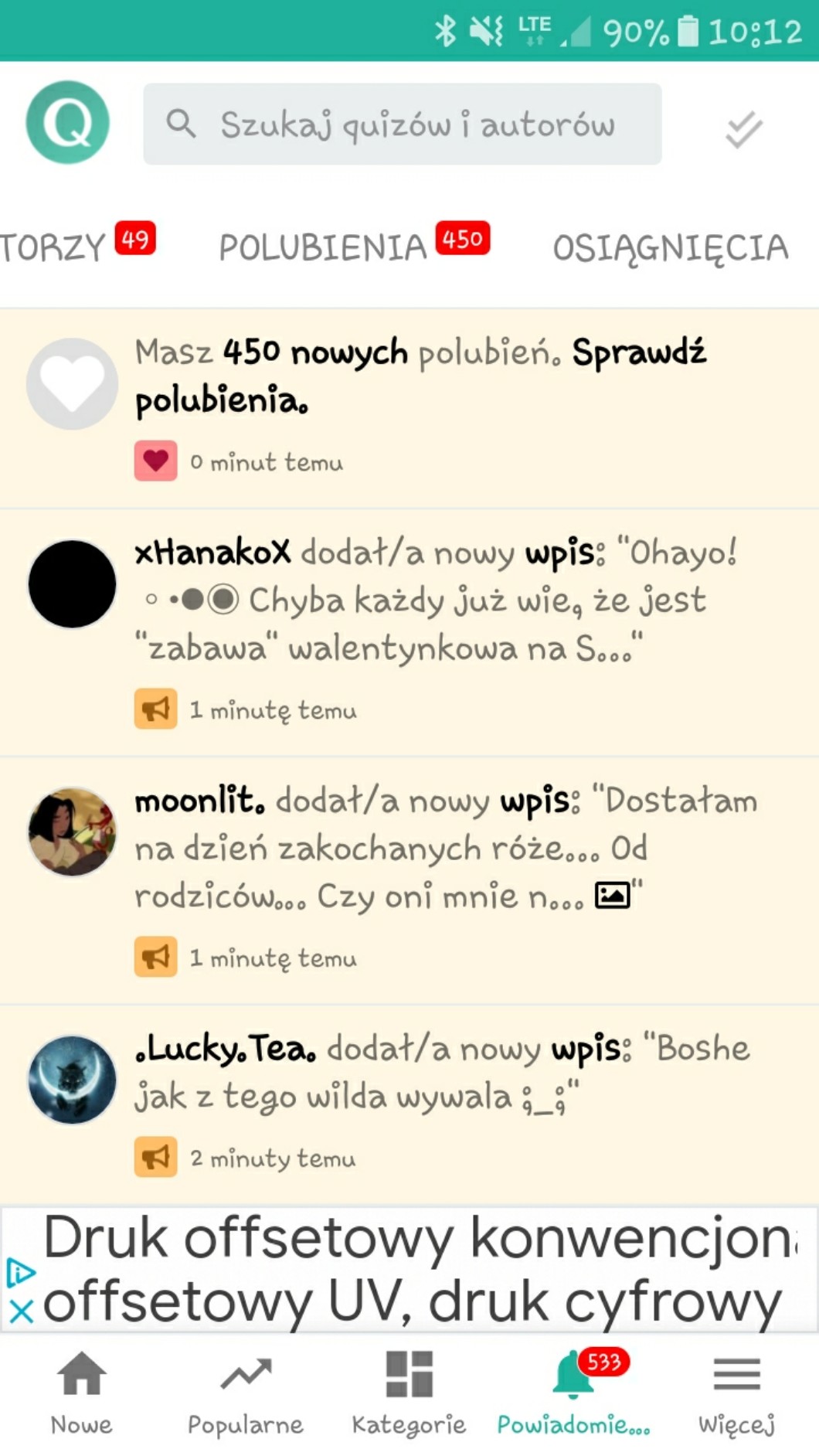Open the Kategorie tab
This screenshot has height=1456, width=819.
point(409,1393)
